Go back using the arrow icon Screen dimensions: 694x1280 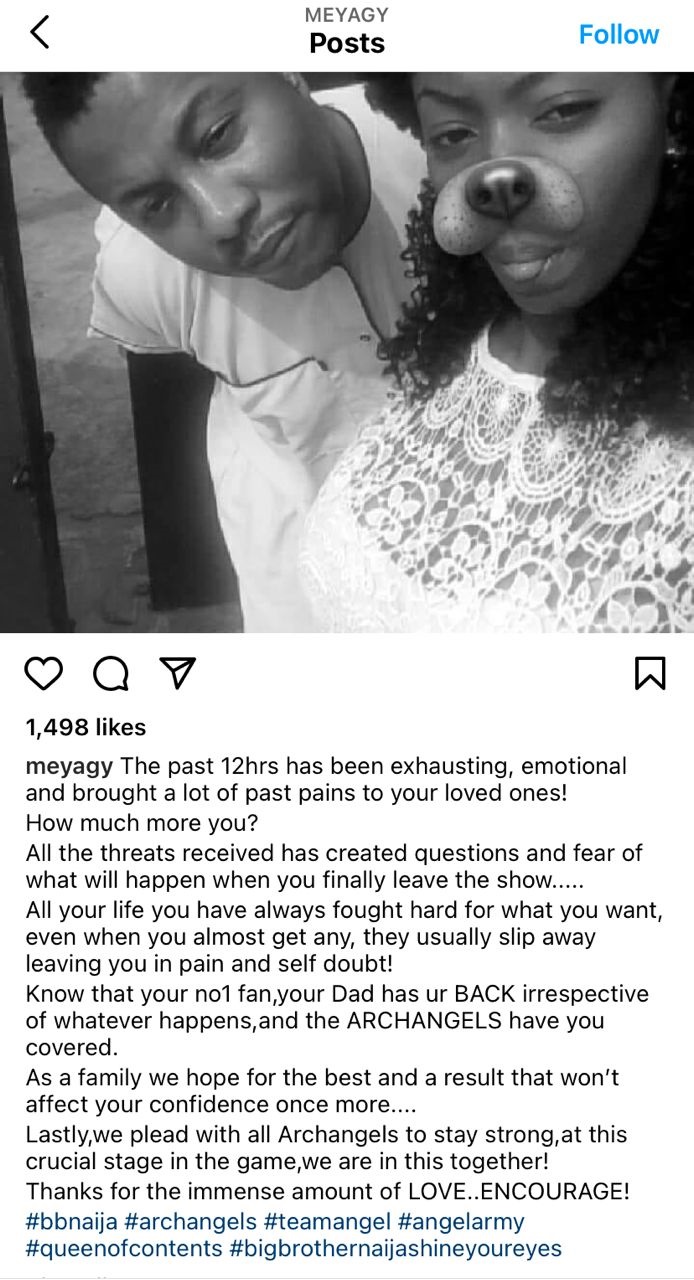(40, 33)
